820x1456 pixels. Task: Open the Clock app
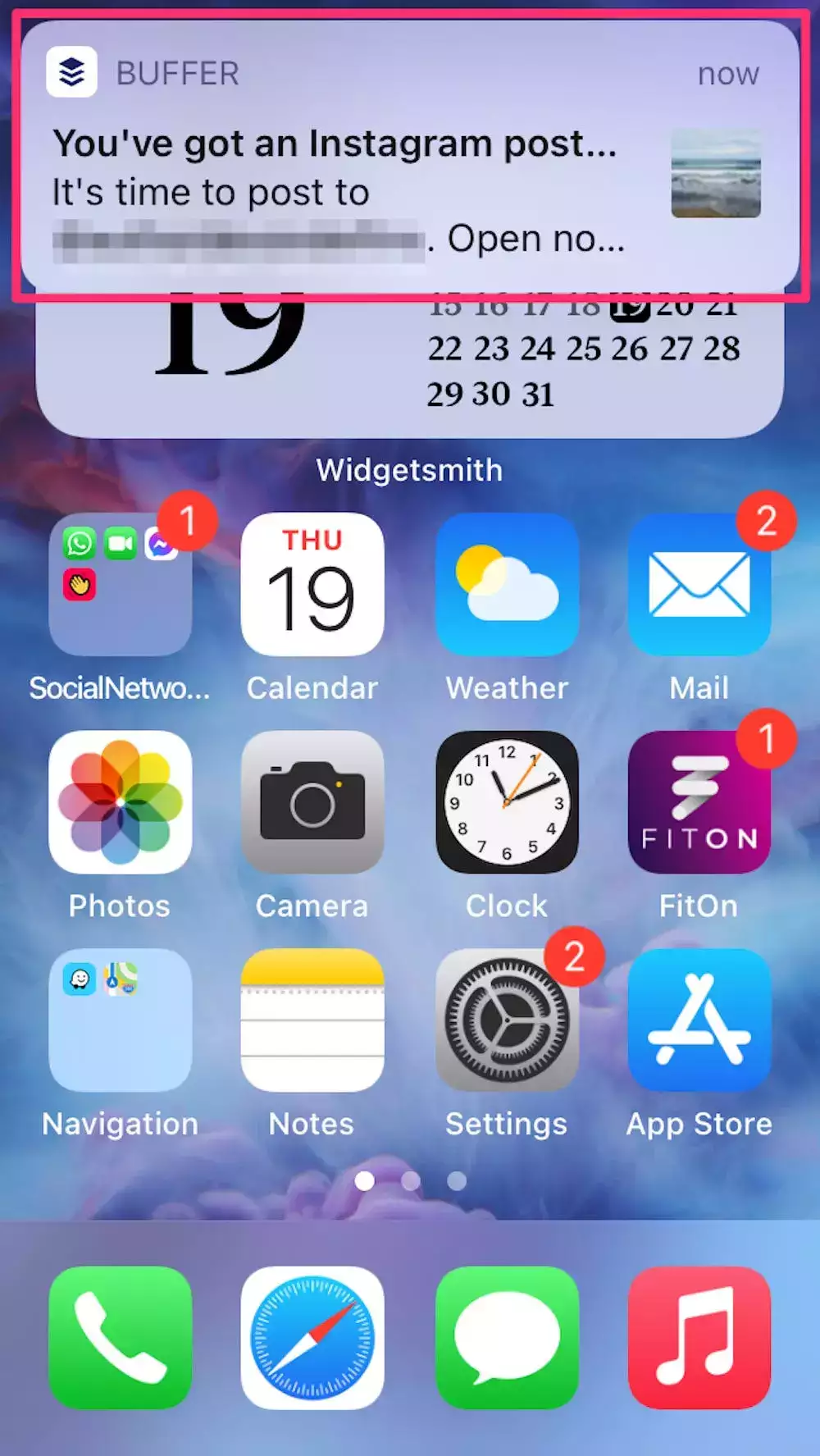507,802
